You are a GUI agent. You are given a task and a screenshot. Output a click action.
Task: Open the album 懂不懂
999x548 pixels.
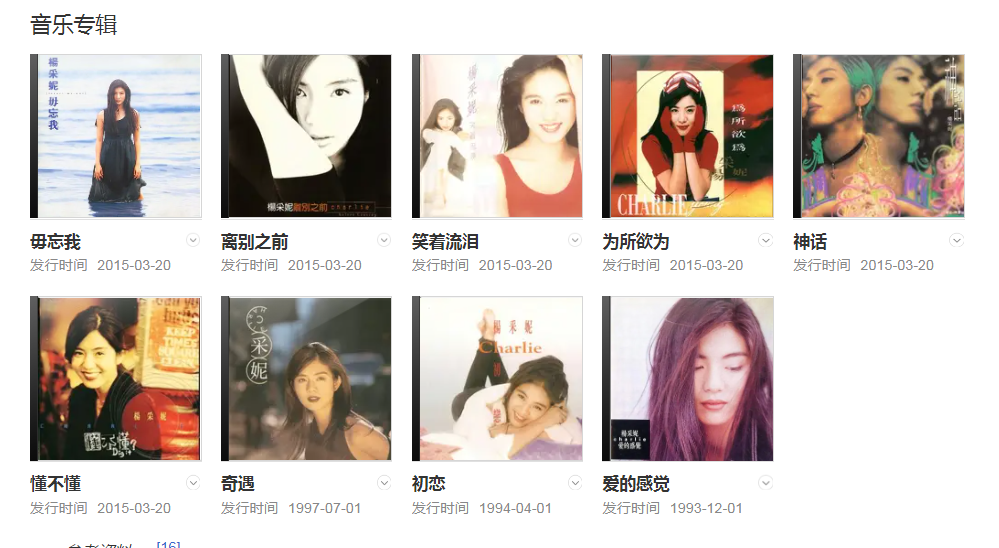pos(116,378)
